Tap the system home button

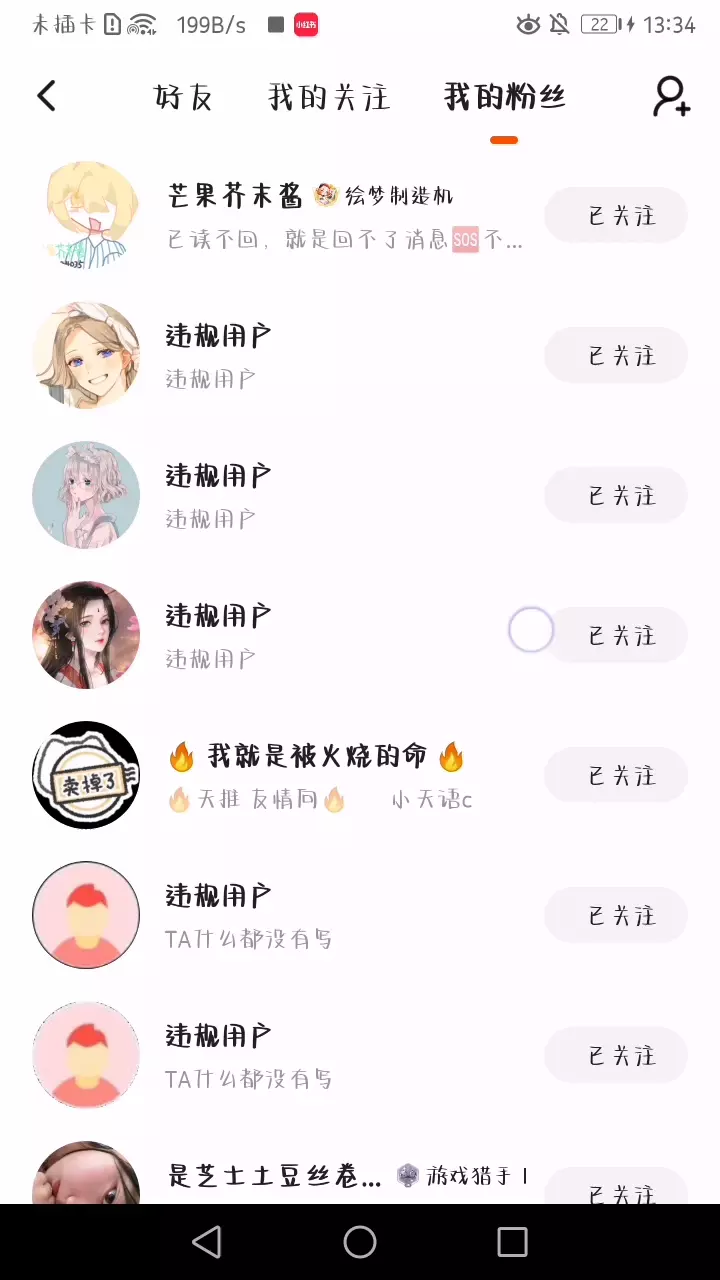[360, 1242]
